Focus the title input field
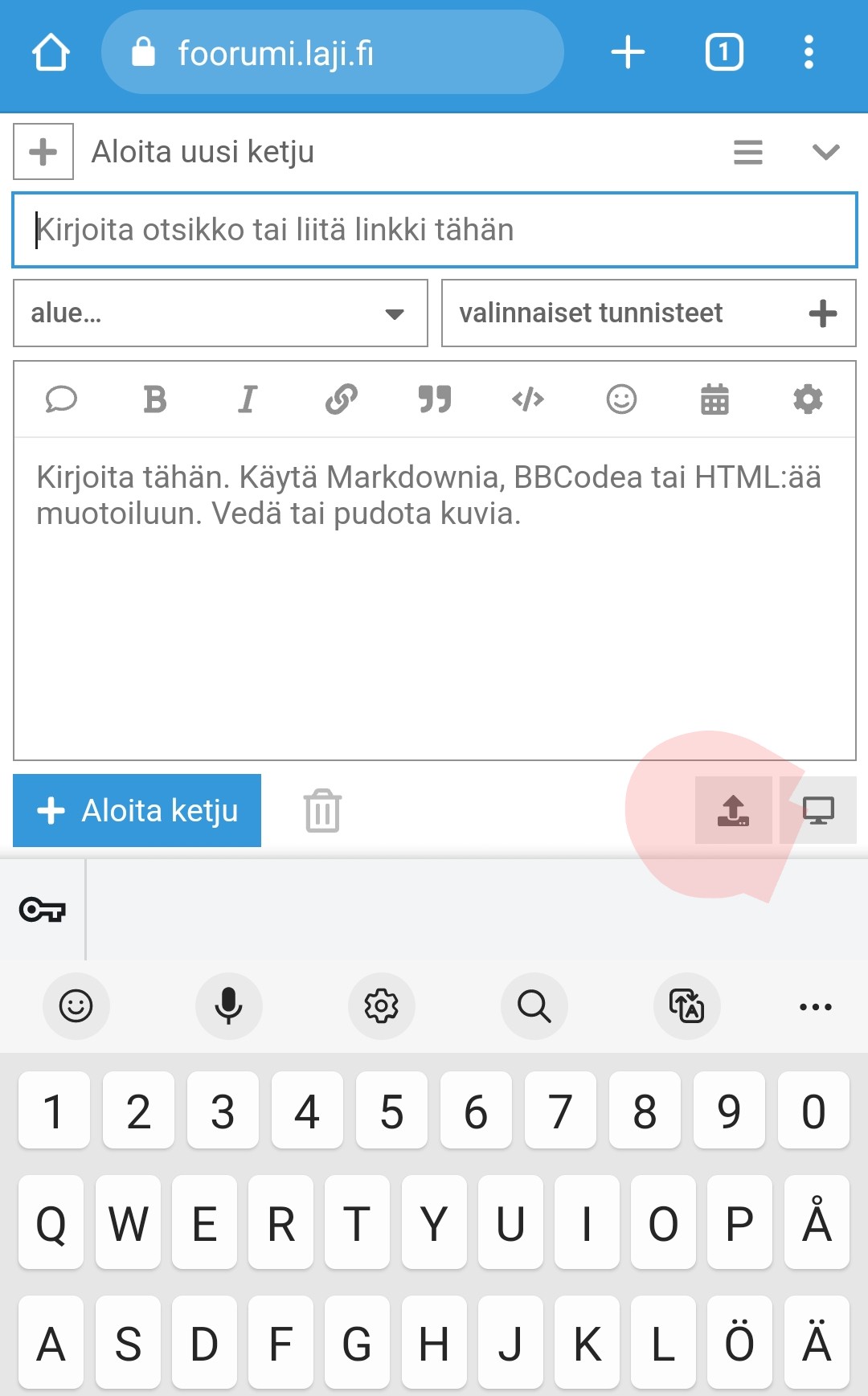The width and height of the screenshot is (868, 1396). click(435, 230)
